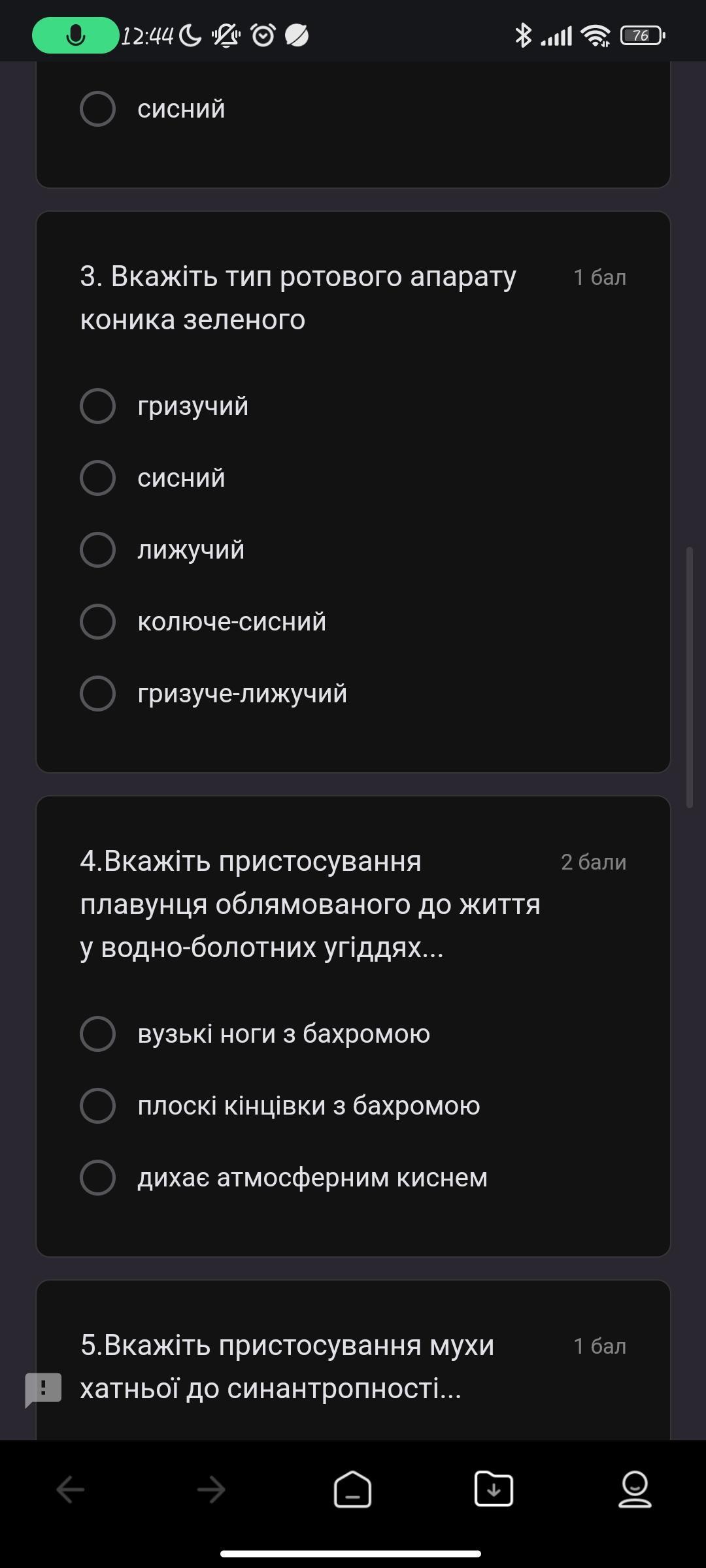Choose вузькі ноги з бахромою
This screenshot has height=1568, width=706.
coord(98,1034)
